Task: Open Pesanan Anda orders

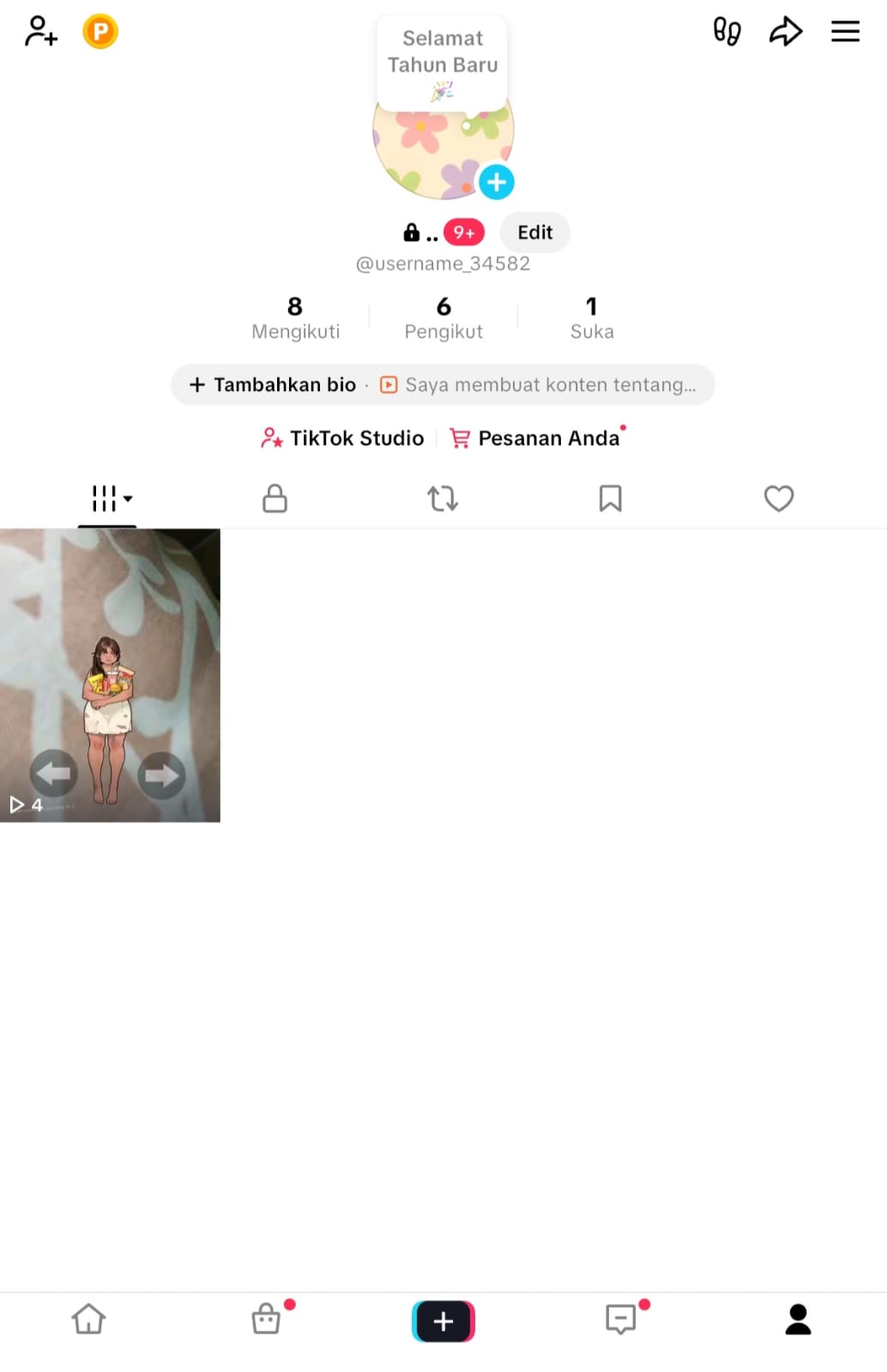Action: pyautogui.click(x=535, y=438)
